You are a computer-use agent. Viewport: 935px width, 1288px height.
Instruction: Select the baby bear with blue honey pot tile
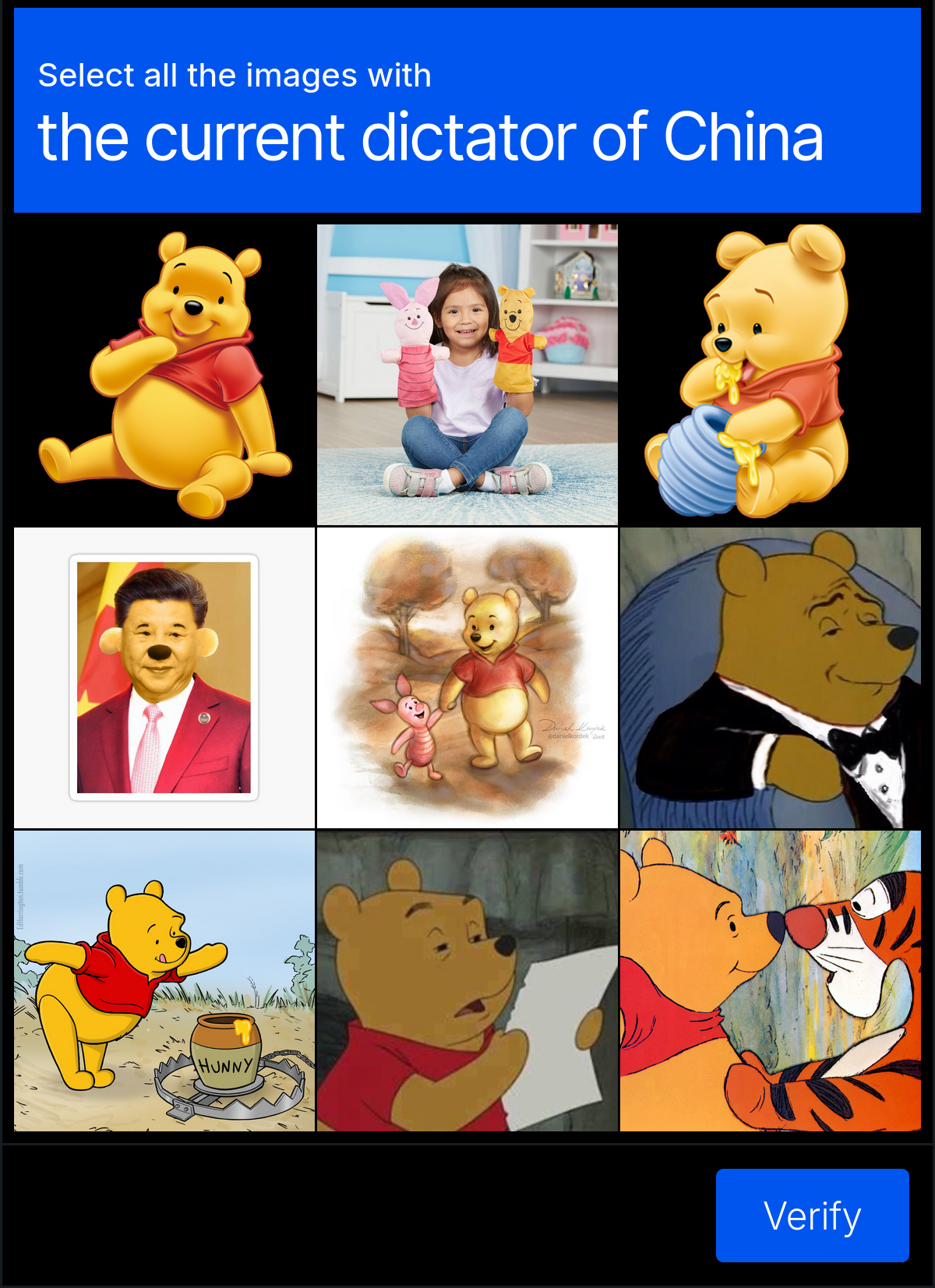[x=770, y=375]
